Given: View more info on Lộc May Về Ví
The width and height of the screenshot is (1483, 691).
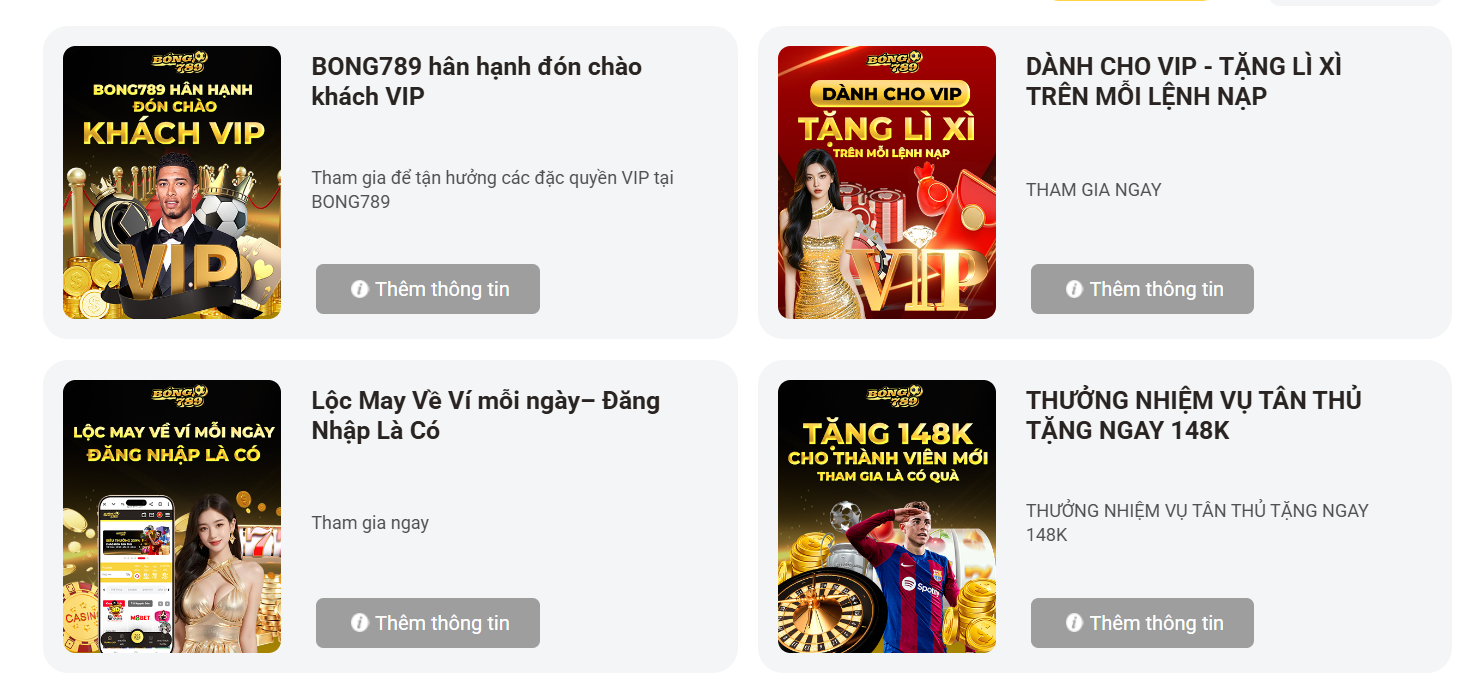Looking at the screenshot, I should click(x=428, y=623).
